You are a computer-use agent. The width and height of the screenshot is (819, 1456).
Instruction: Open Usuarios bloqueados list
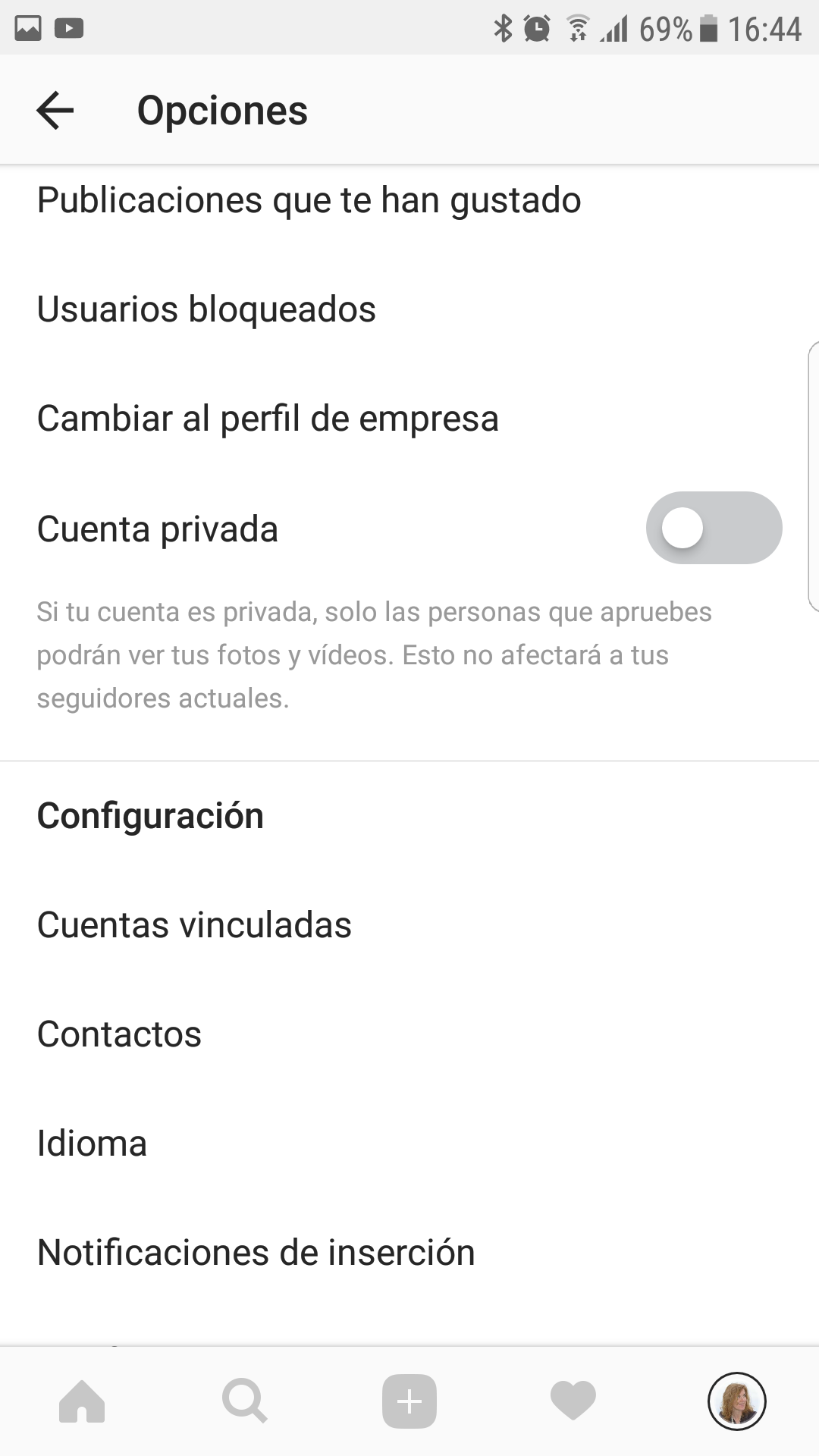pos(409,309)
